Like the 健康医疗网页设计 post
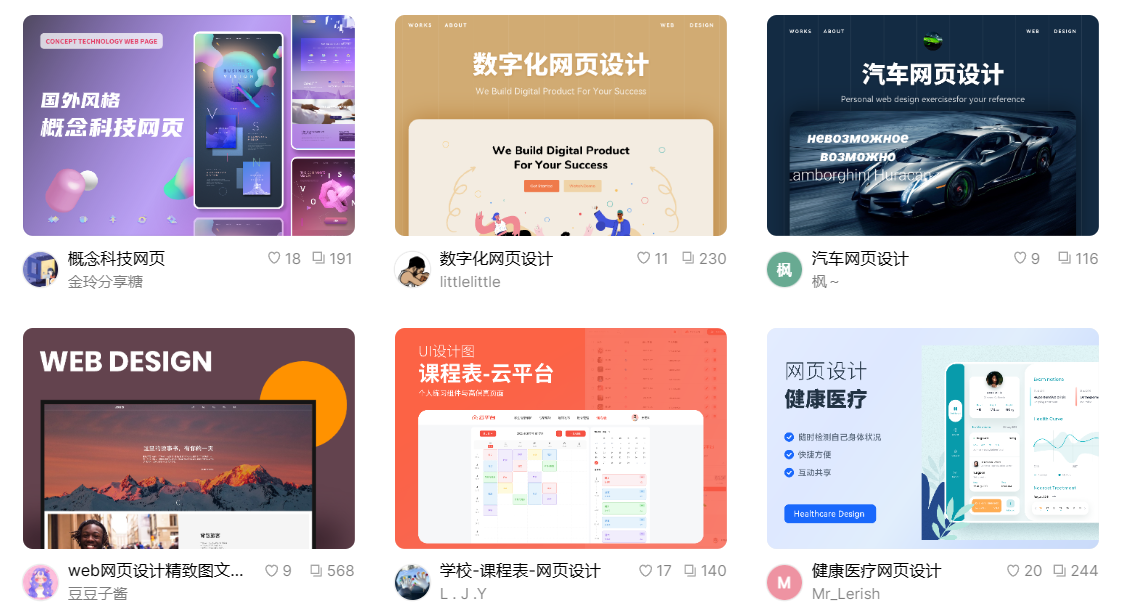 tap(1013, 571)
